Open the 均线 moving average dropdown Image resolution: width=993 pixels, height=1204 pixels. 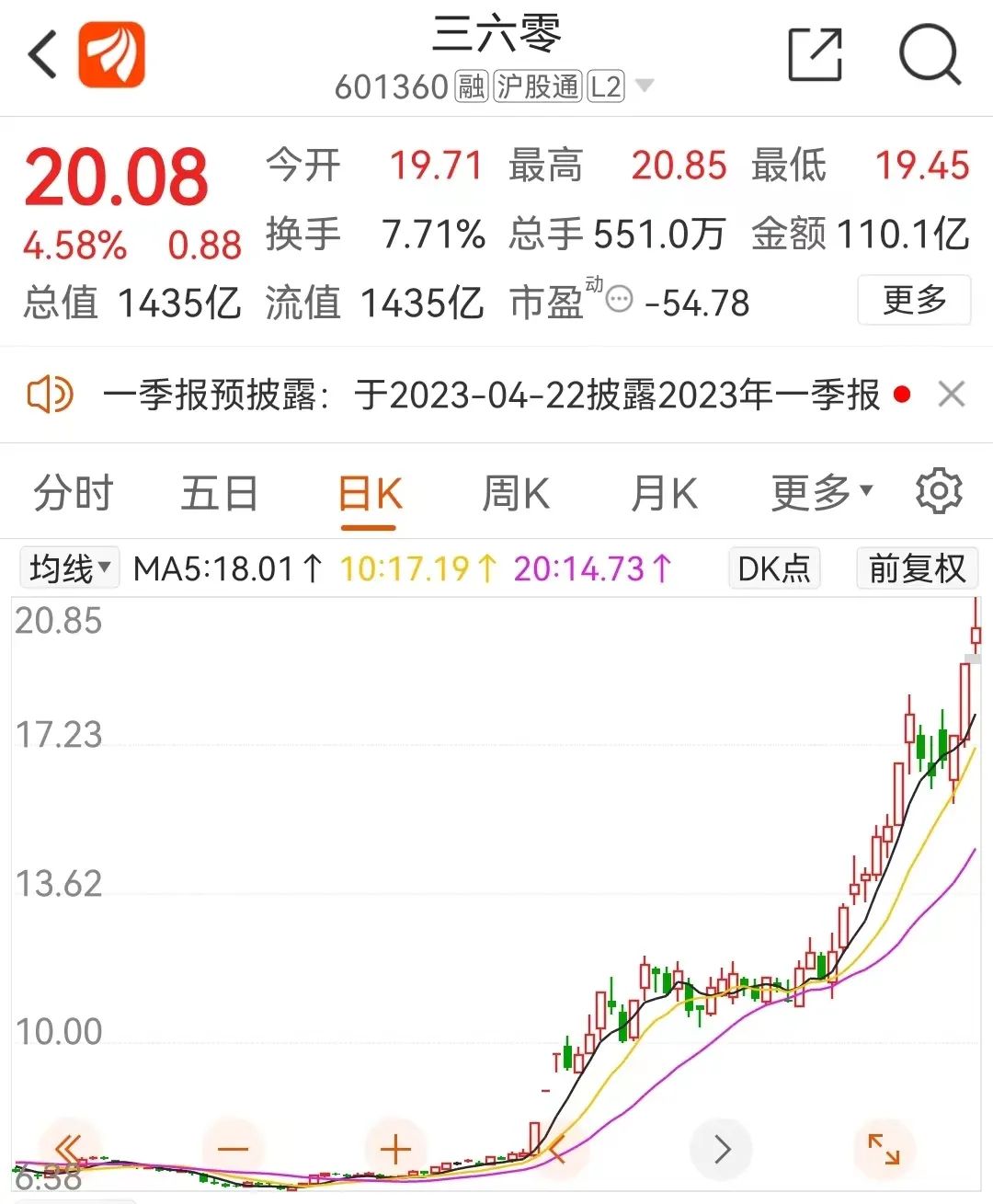68,568
